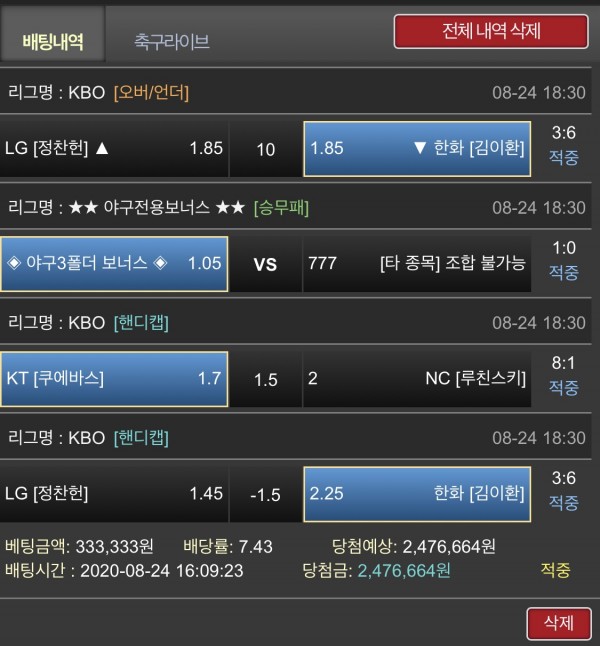Image resolution: width=600 pixels, height=646 pixels.
Task: Select the 배팅내역 tab
Action: (x=52, y=41)
